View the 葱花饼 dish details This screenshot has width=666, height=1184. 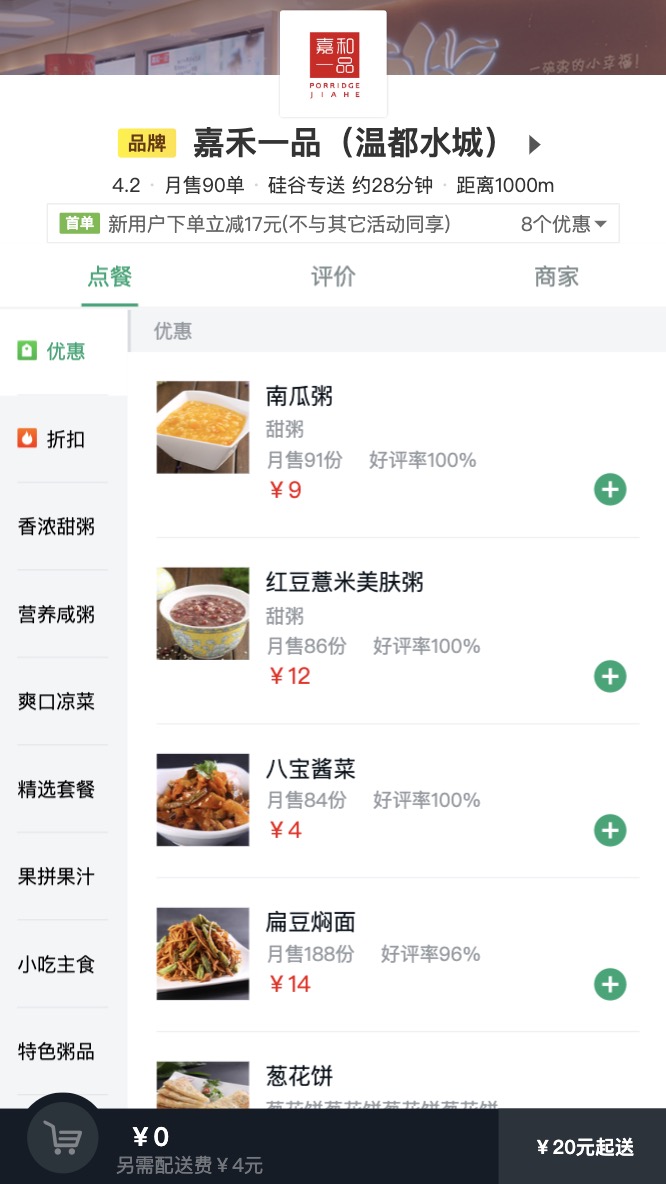[x=300, y=1078]
